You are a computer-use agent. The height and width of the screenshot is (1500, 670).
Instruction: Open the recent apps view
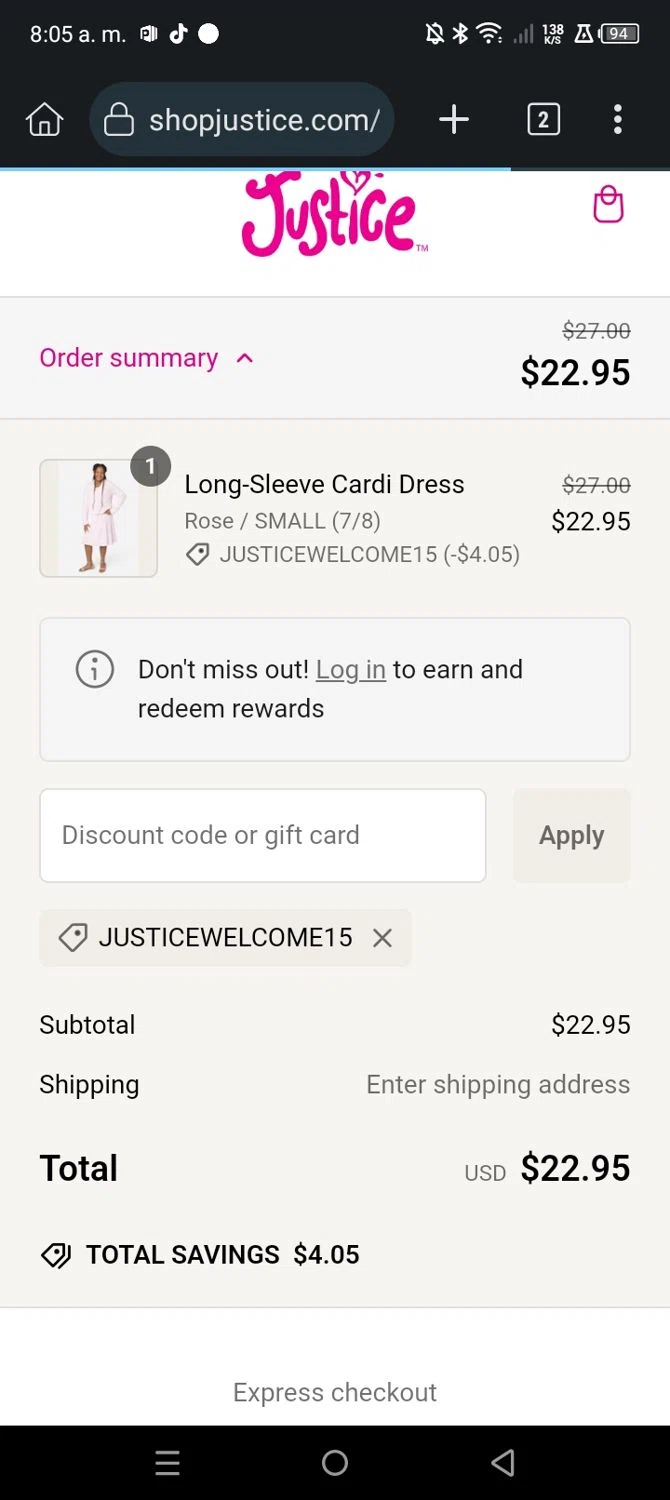[x=168, y=1463]
